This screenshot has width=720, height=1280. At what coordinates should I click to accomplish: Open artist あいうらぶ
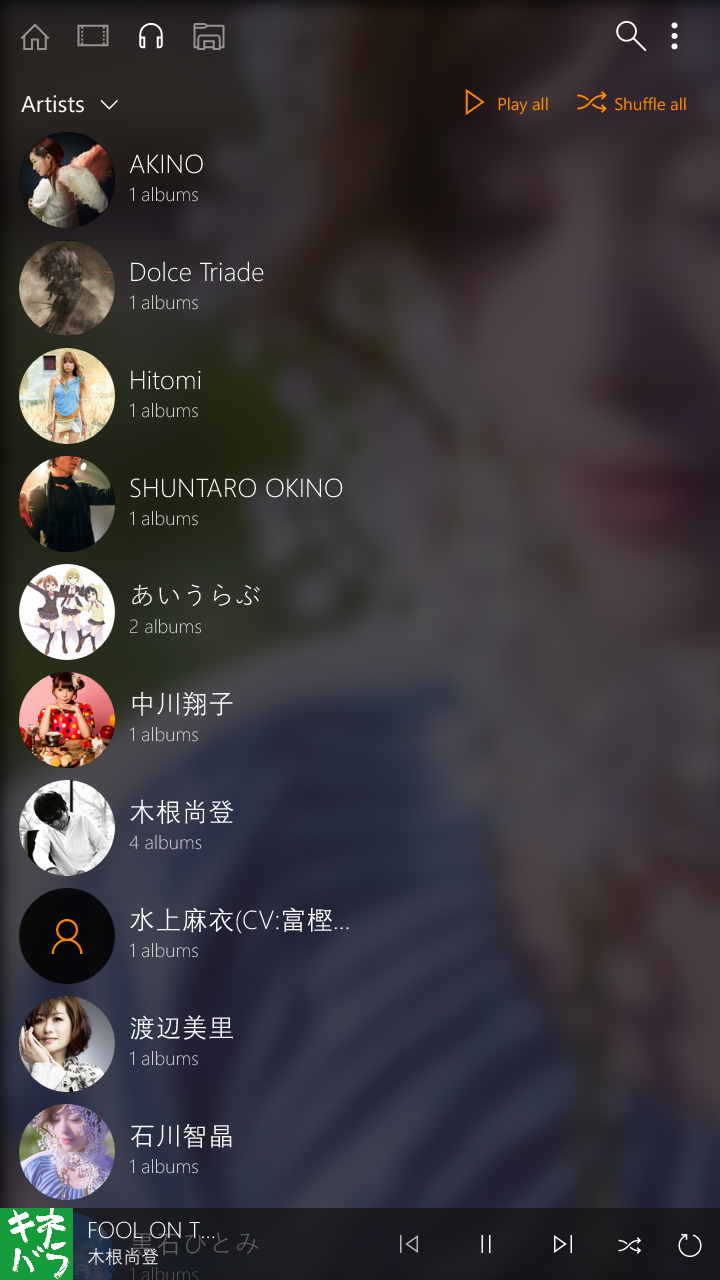tap(195, 610)
